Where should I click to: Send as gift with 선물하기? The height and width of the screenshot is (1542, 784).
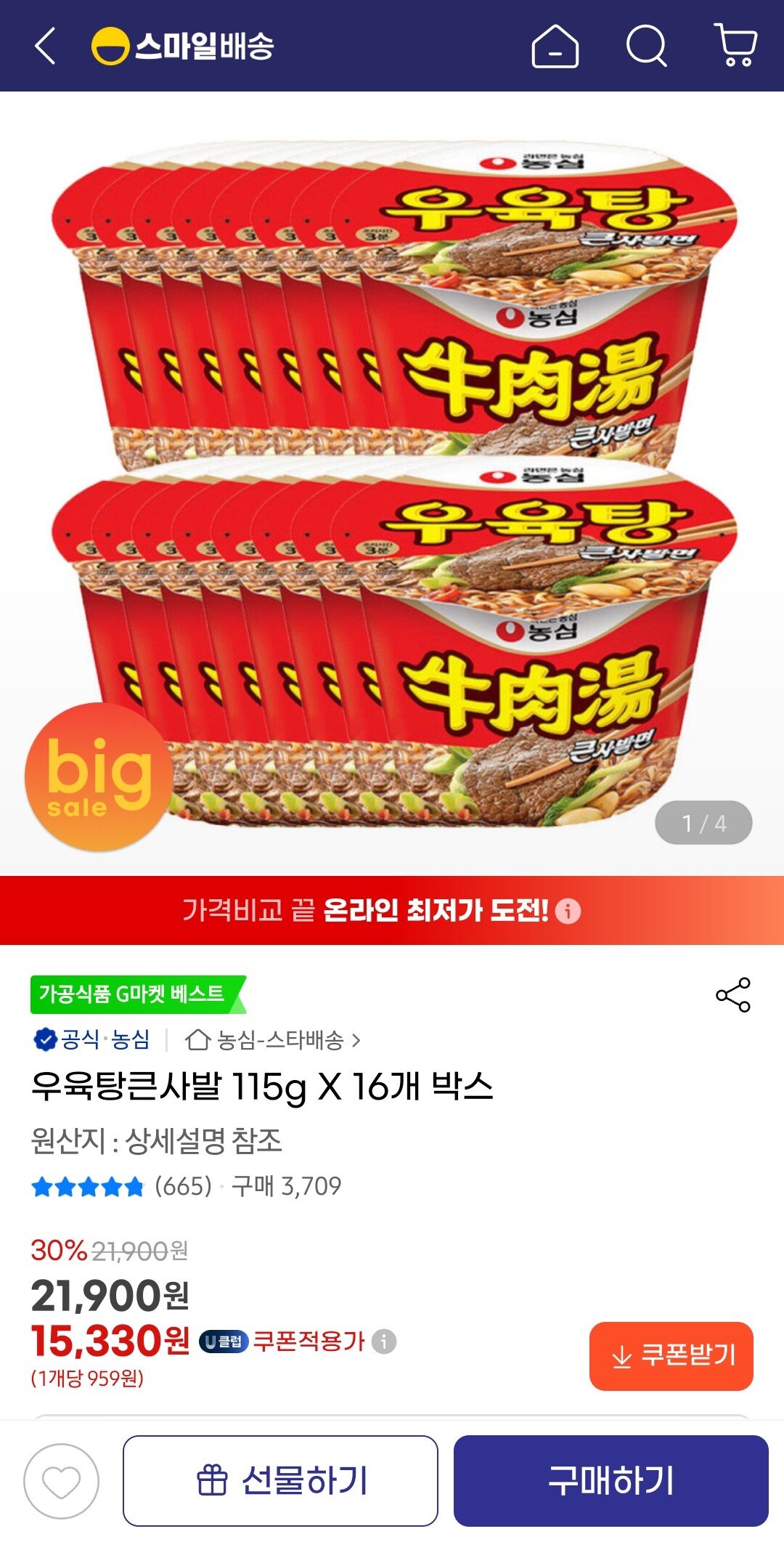click(x=280, y=1480)
